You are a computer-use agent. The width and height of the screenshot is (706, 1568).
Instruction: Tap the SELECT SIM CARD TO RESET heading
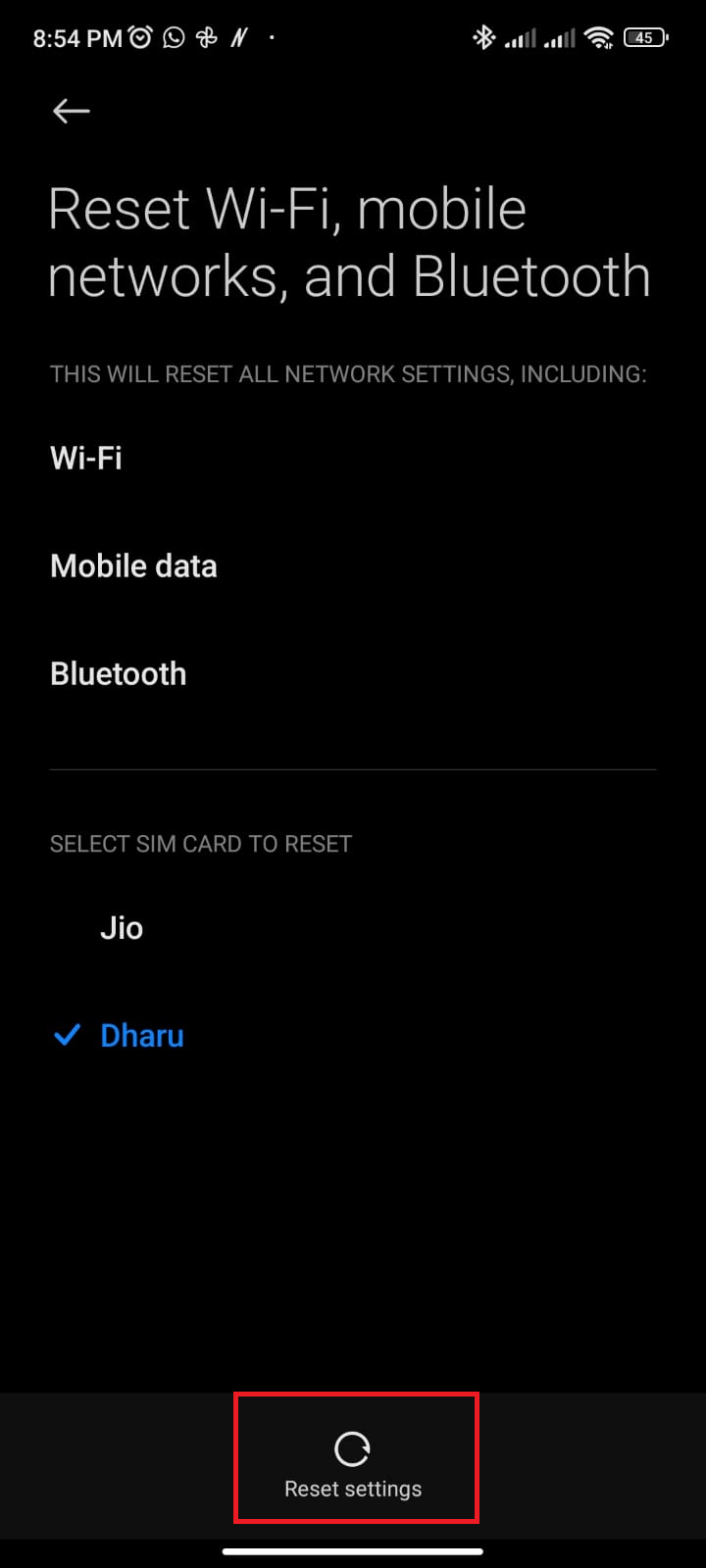(x=200, y=844)
